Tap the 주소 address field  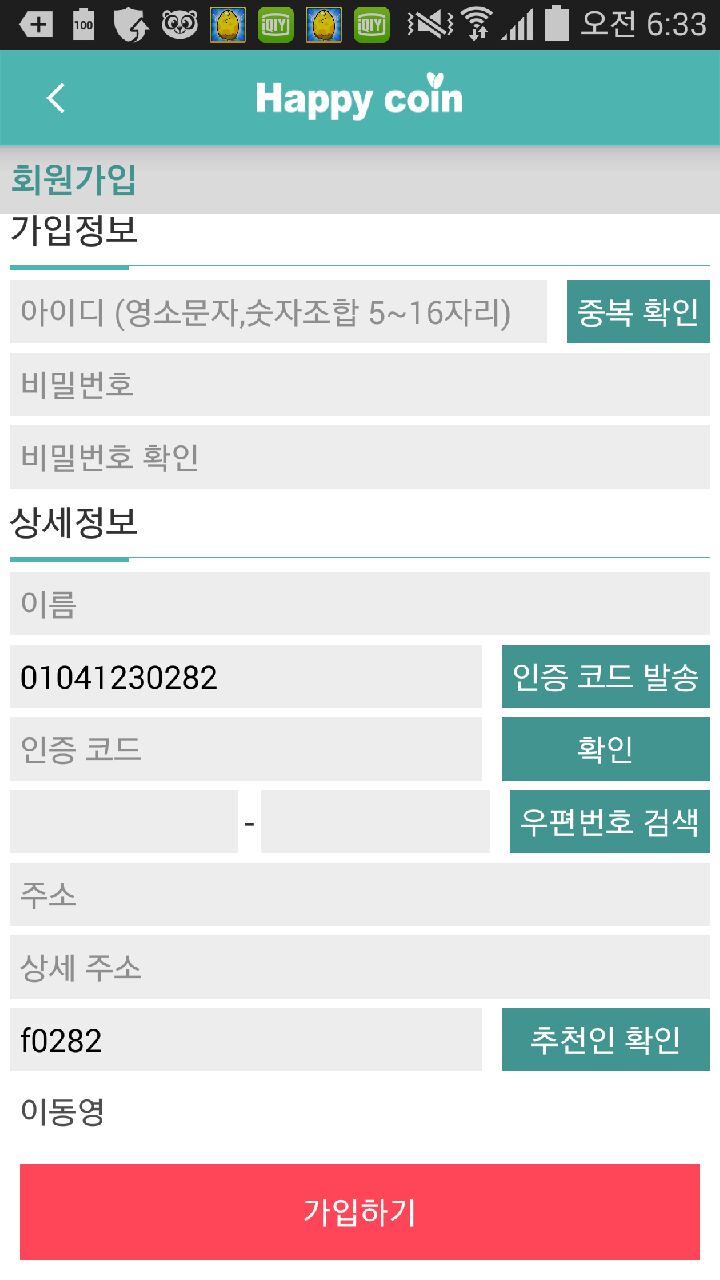(x=360, y=894)
